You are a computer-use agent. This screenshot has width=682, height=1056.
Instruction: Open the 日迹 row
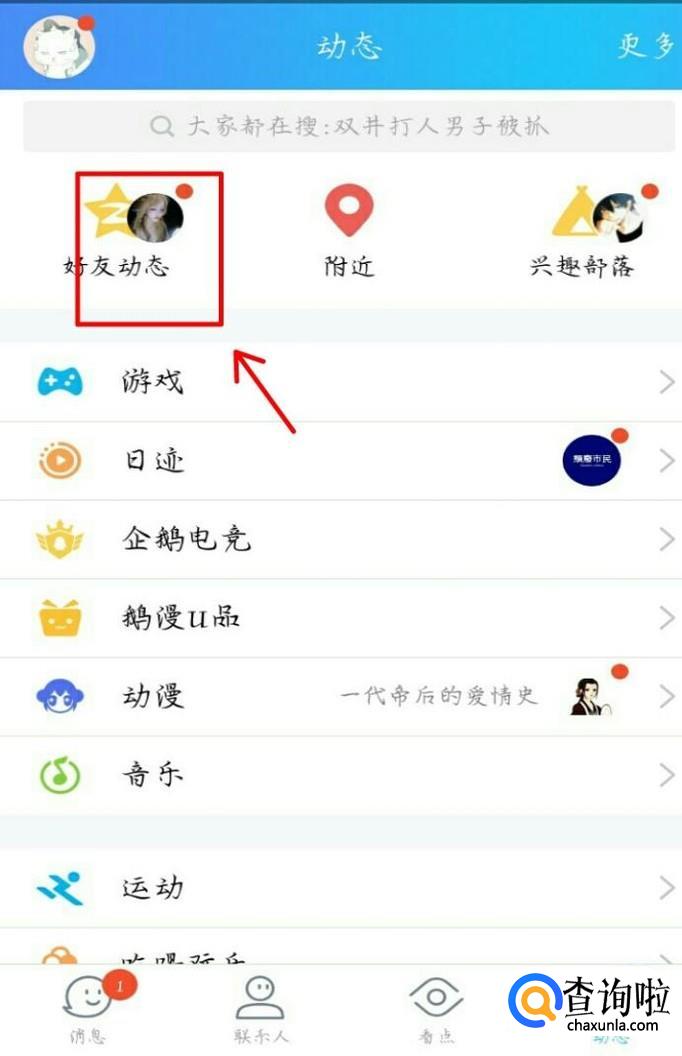click(x=340, y=461)
